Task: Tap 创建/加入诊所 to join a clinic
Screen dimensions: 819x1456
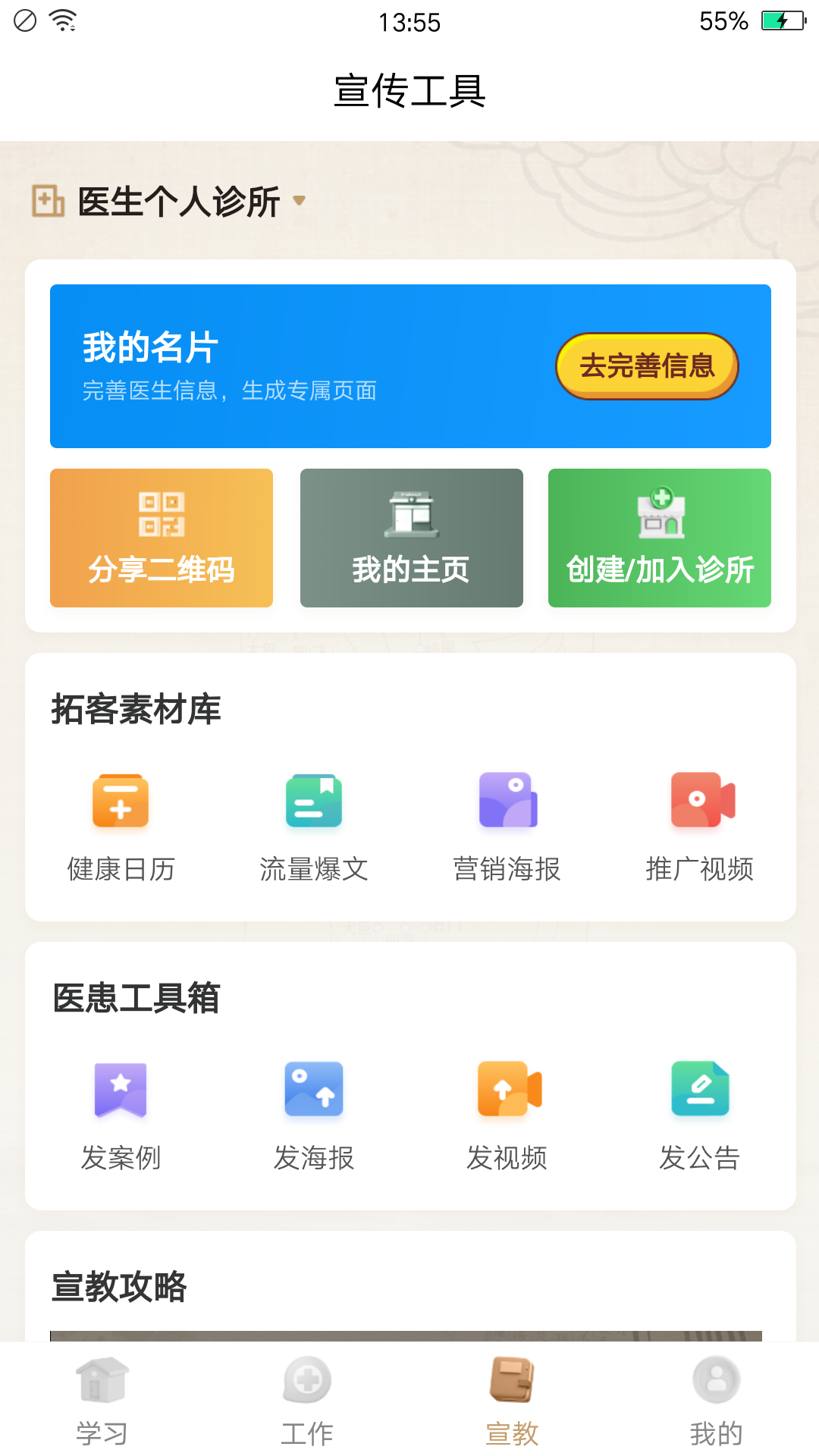Action: click(658, 538)
